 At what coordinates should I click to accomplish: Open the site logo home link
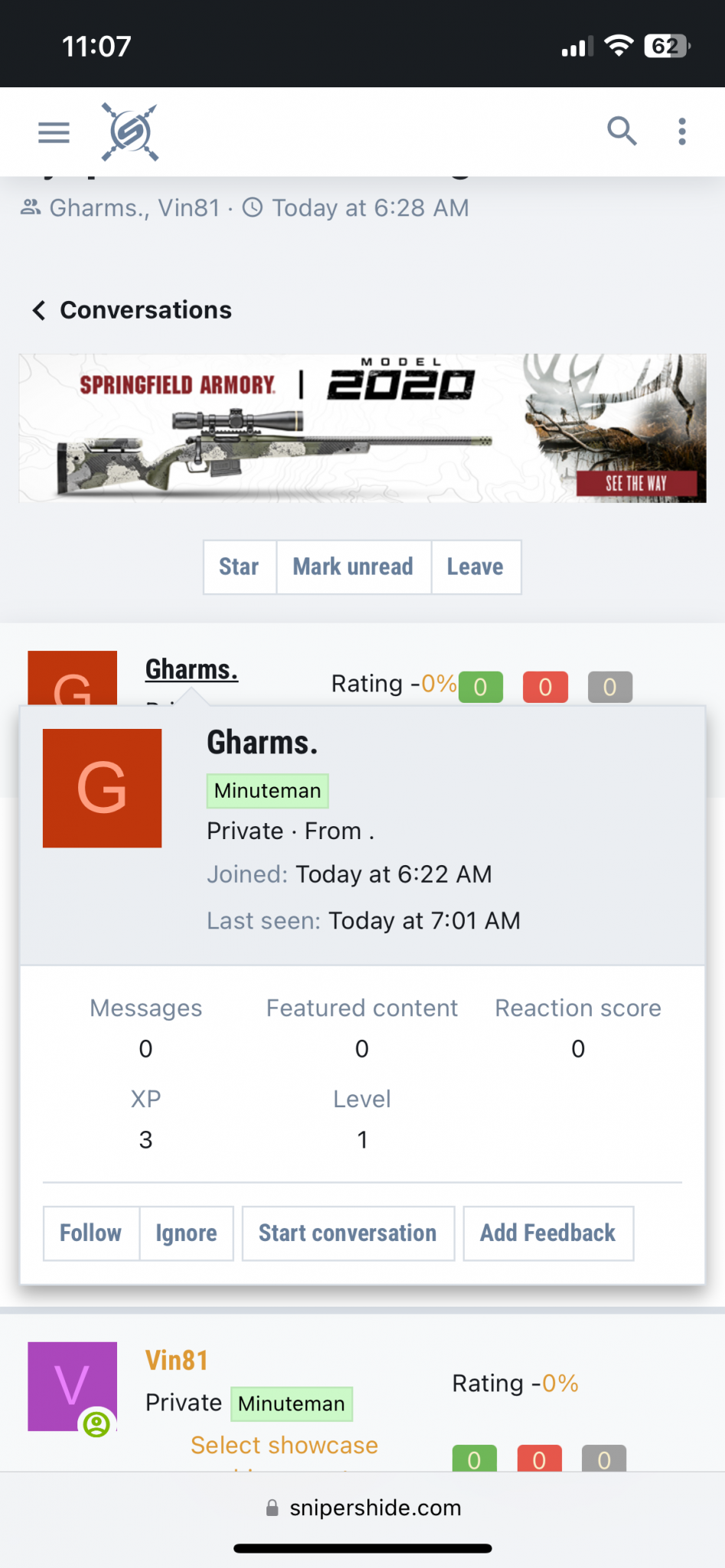pyautogui.click(x=130, y=132)
